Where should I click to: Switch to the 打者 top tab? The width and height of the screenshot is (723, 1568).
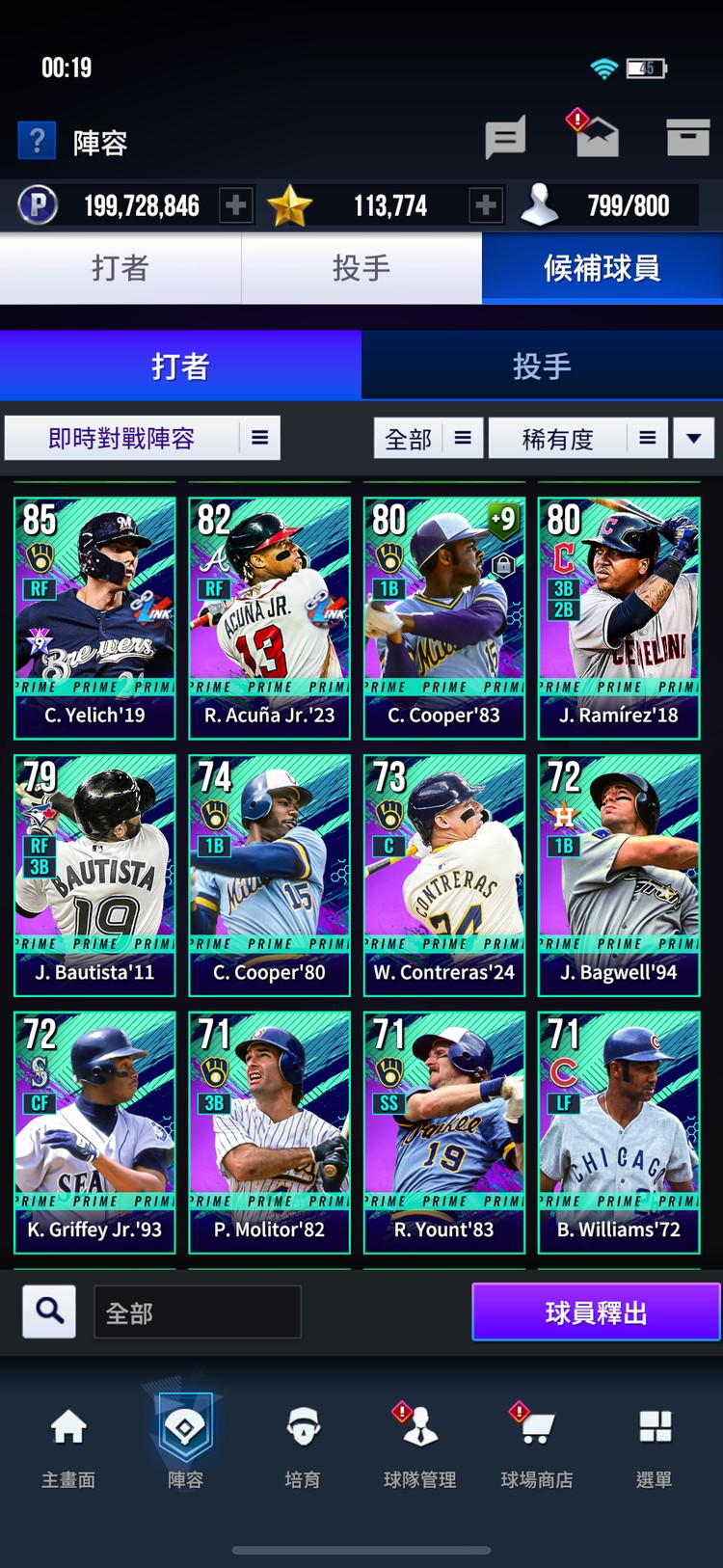(x=120, y=268)
